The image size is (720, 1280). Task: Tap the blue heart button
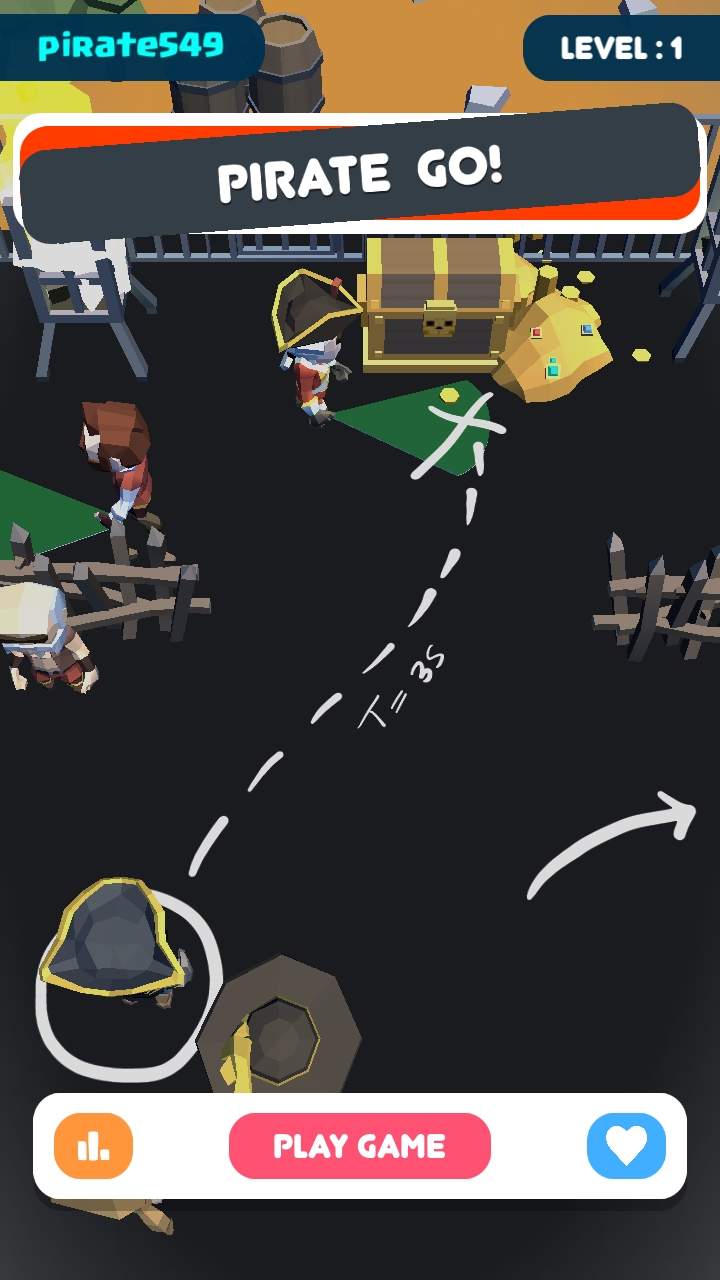tap(626, 1146)
